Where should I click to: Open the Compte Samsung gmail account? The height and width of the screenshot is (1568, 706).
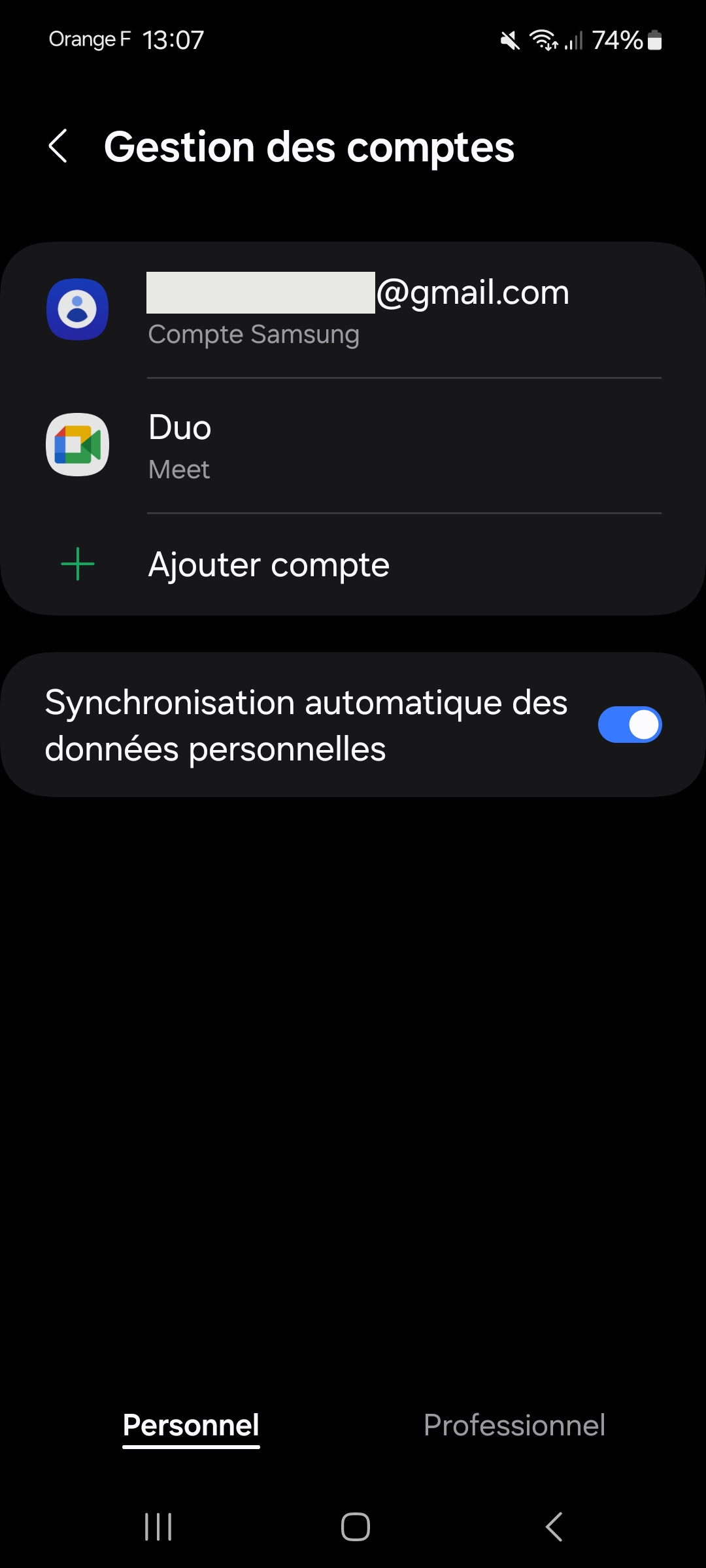[x=353, y=310]
